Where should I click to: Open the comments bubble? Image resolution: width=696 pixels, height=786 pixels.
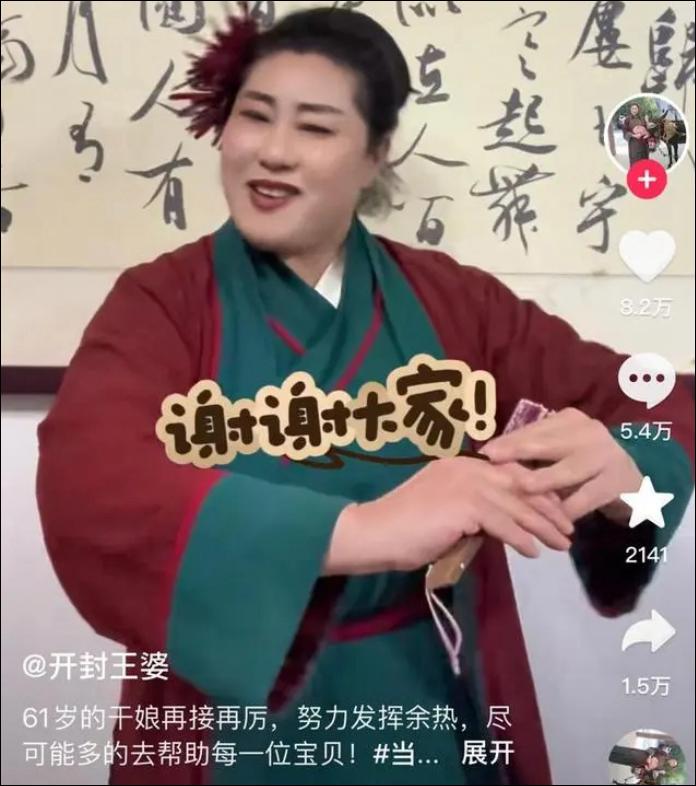(647, 381)
